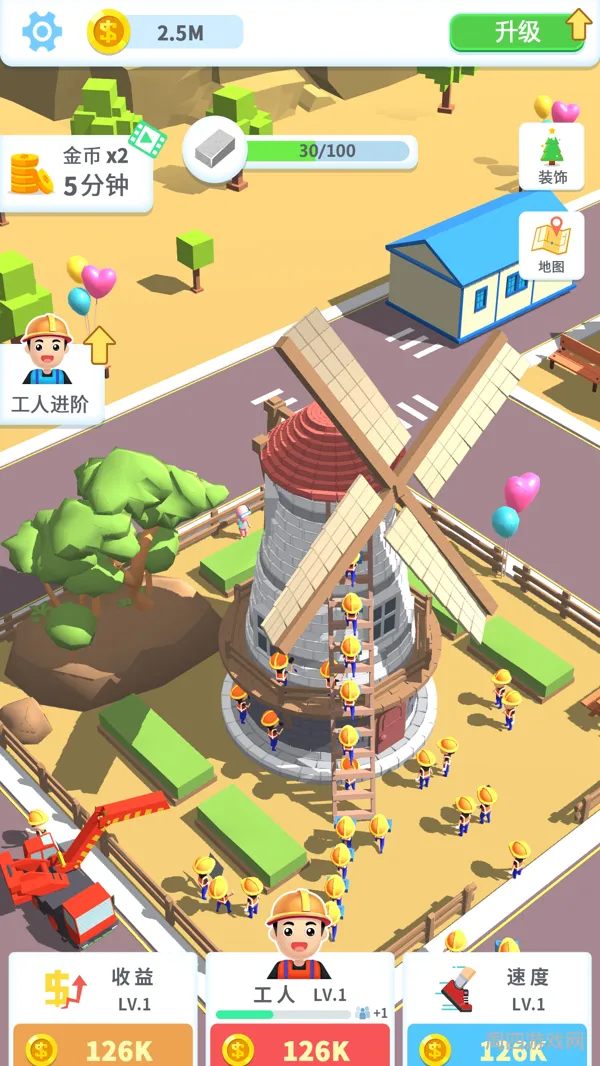Upgrade 收益 income for 126K
The height and width of the screenshot is (1066, 600).
click(x=102, y=1046)
